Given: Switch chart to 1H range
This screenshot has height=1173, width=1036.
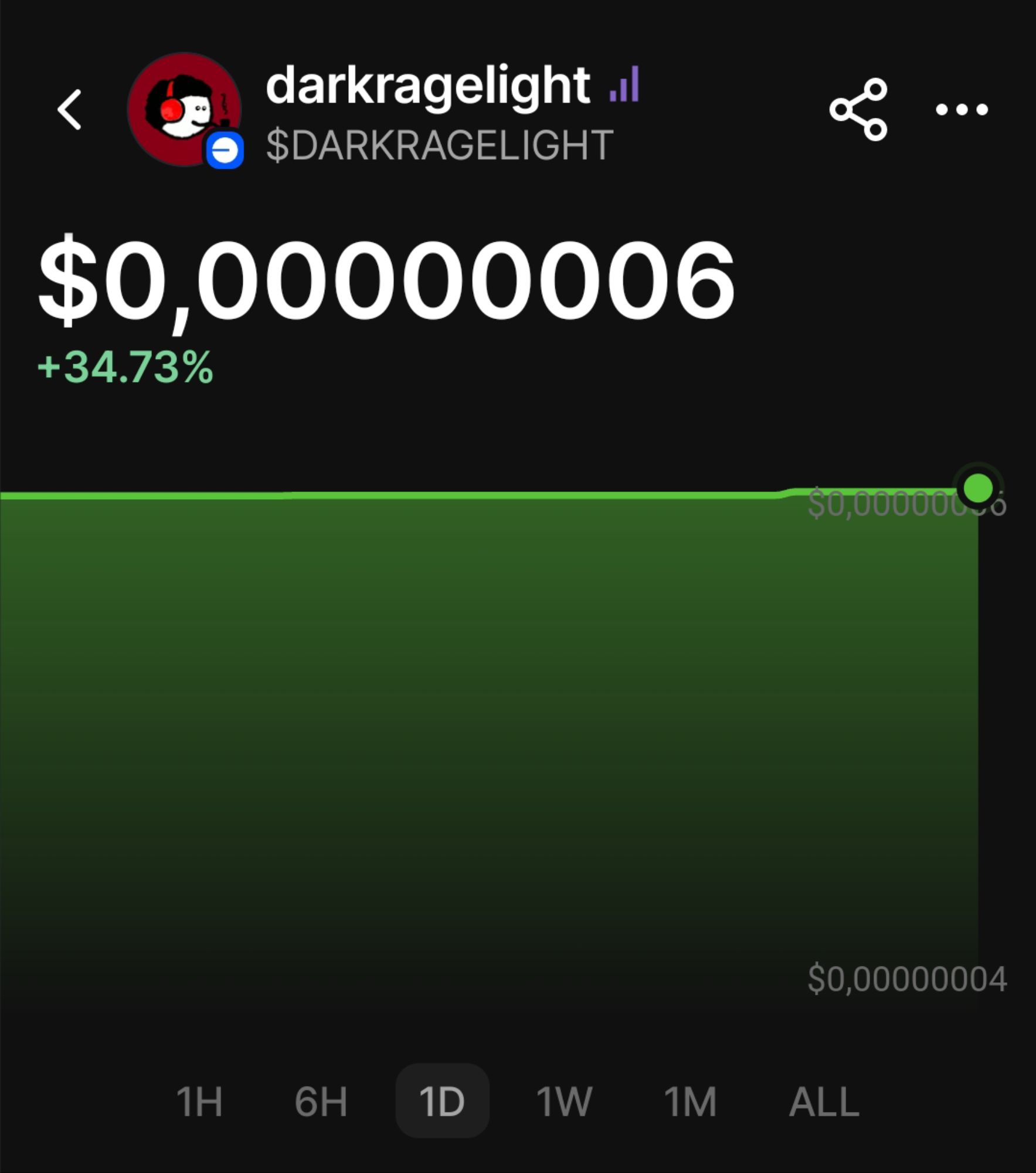Looking at the screenshot, I should click(199, 1101).
